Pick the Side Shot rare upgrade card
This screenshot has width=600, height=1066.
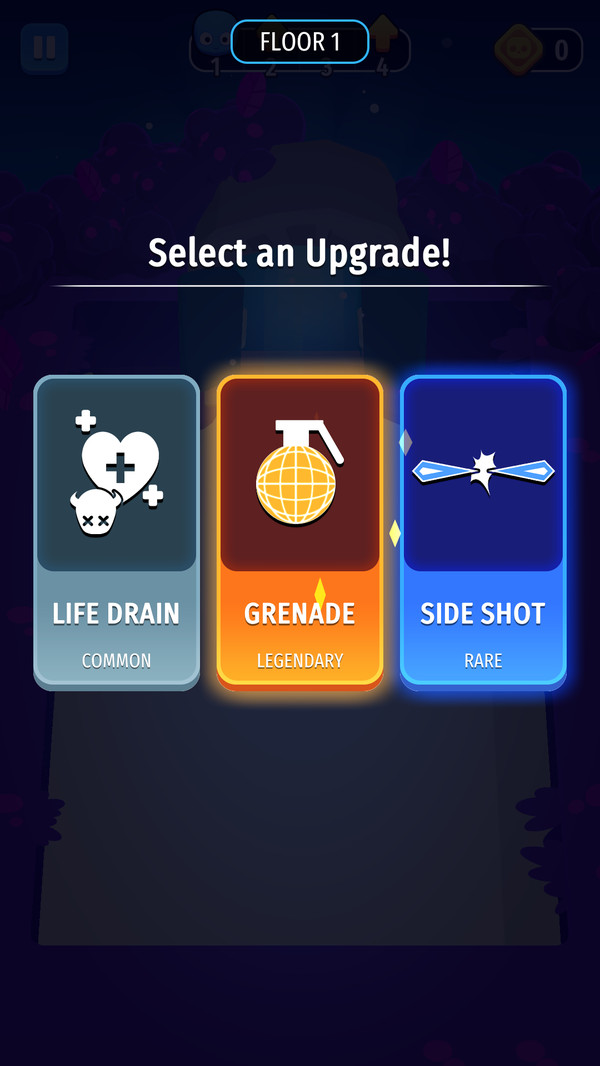click(x=483, y=531)
